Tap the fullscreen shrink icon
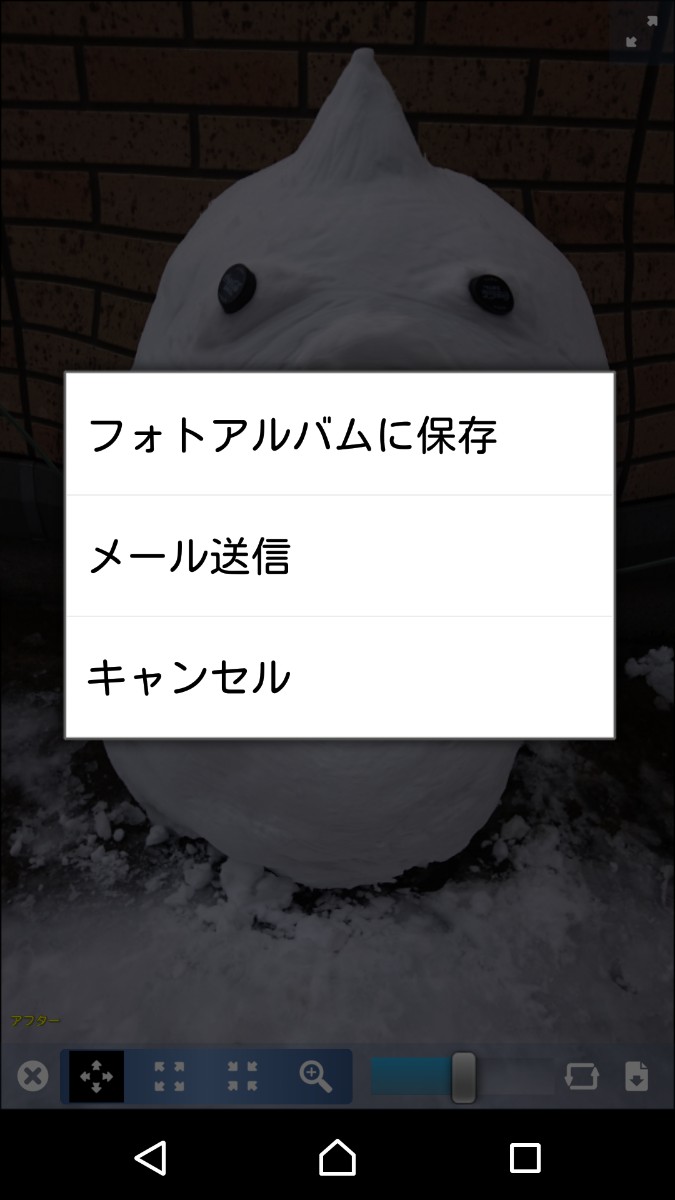The height and width of the screenshot is (1200, 675). coord(641,31)
